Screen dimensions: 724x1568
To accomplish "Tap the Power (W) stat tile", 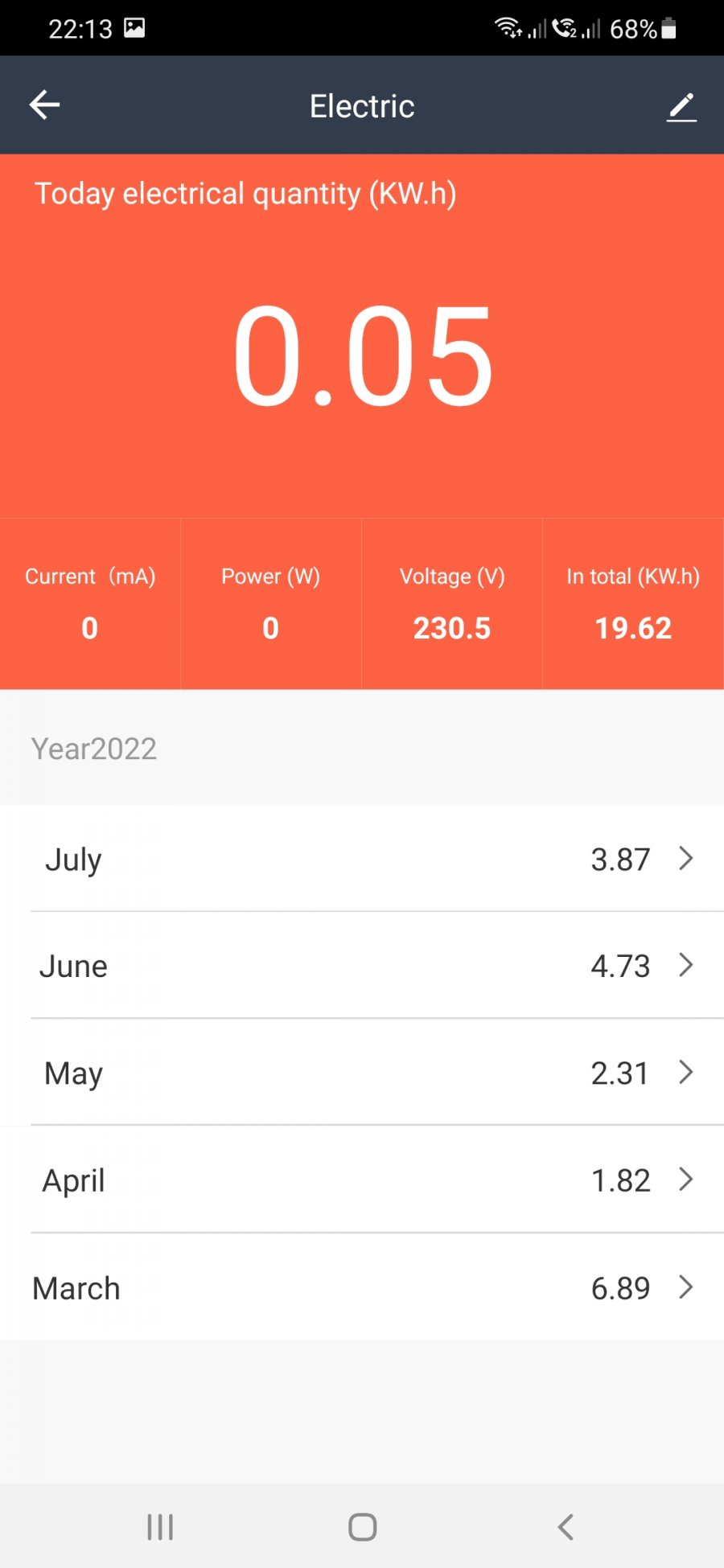I will click(x=270, y=603).
